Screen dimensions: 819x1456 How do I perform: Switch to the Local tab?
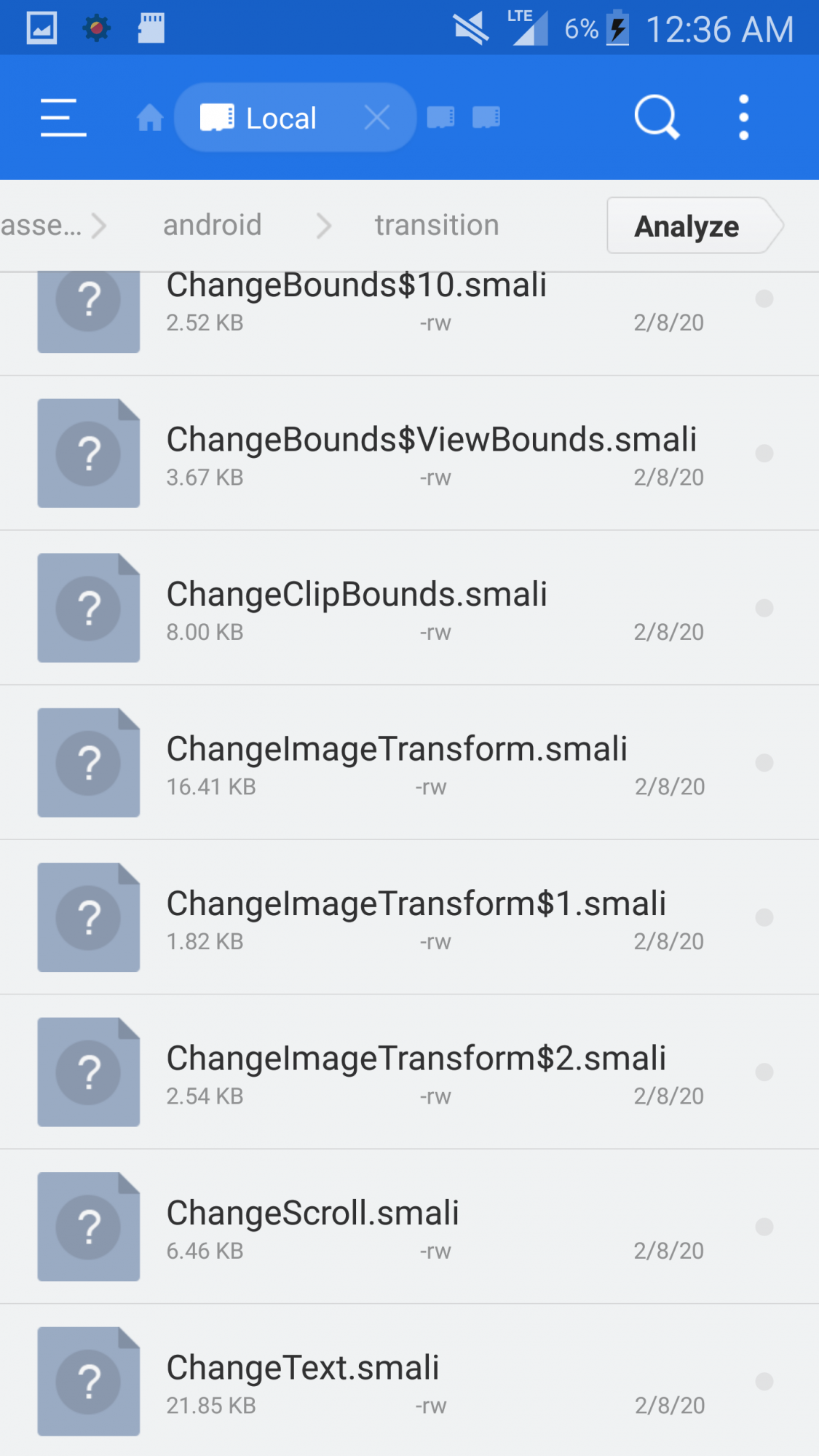280,116
